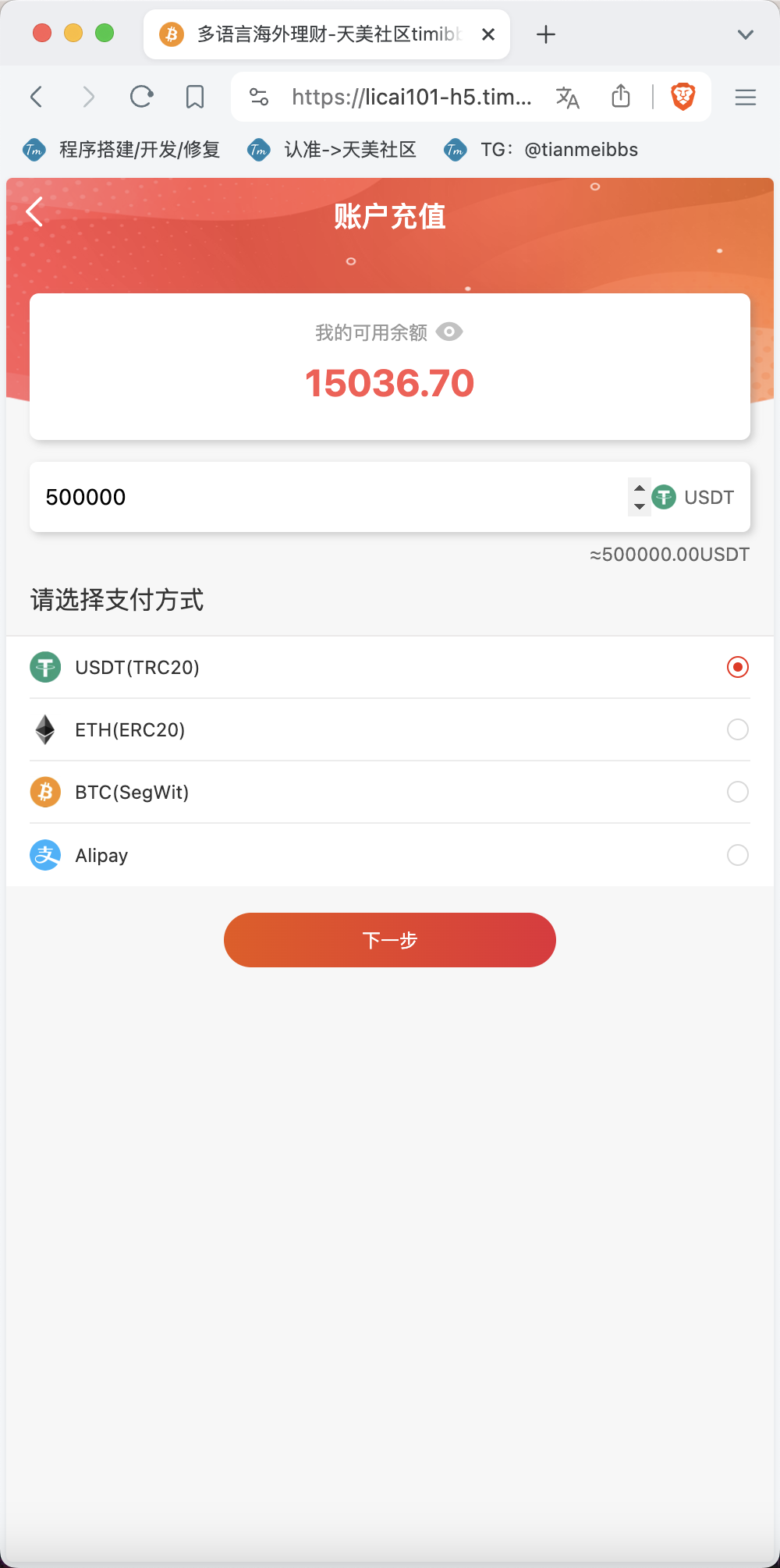The width and height of the screenshot is (780, 1568).
Task: Open Brave Shields lion icon
Action: tap(683, 97)
